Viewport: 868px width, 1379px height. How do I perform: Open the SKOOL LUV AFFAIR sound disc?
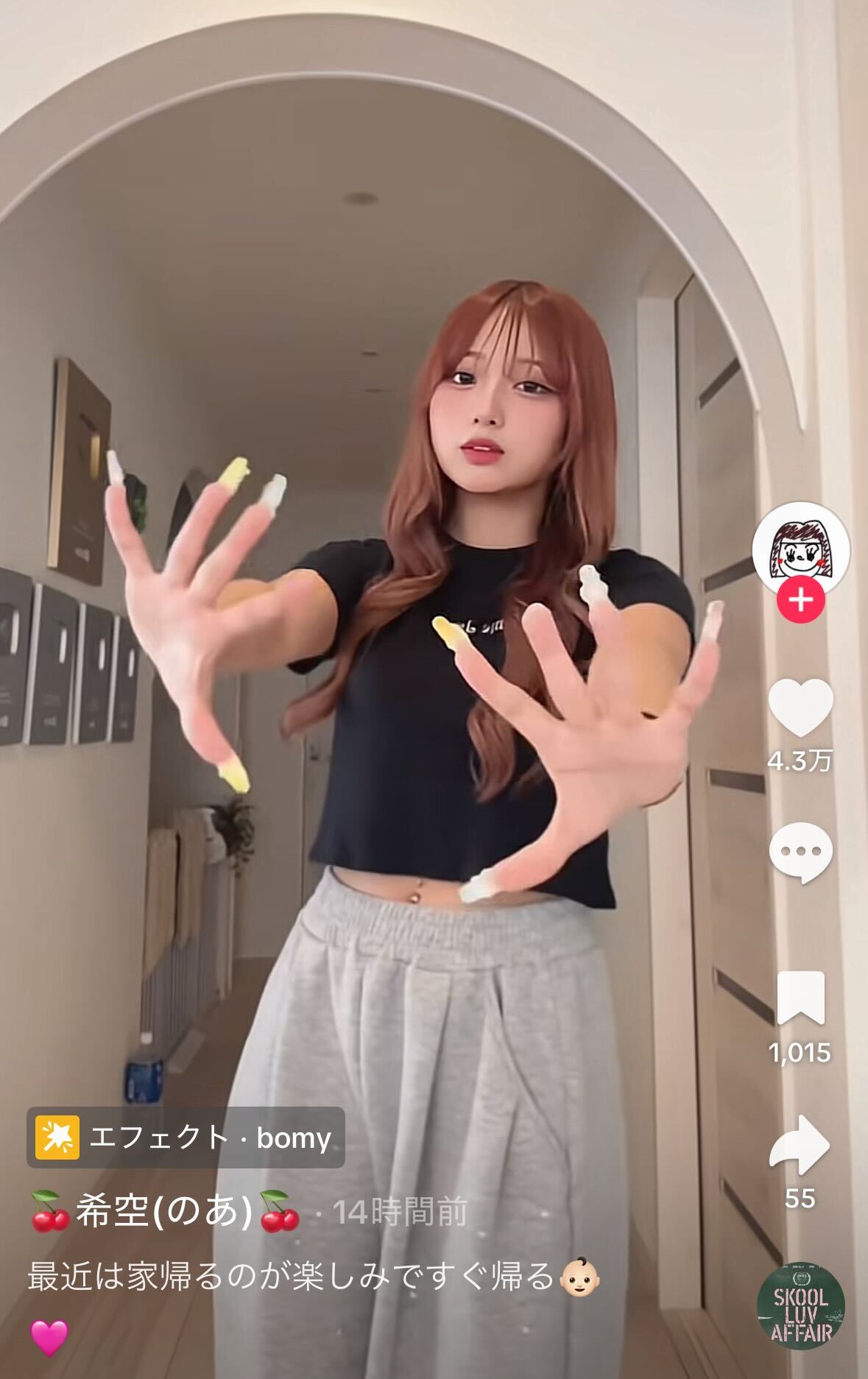pyautogui.click(x=801, y=1308)
